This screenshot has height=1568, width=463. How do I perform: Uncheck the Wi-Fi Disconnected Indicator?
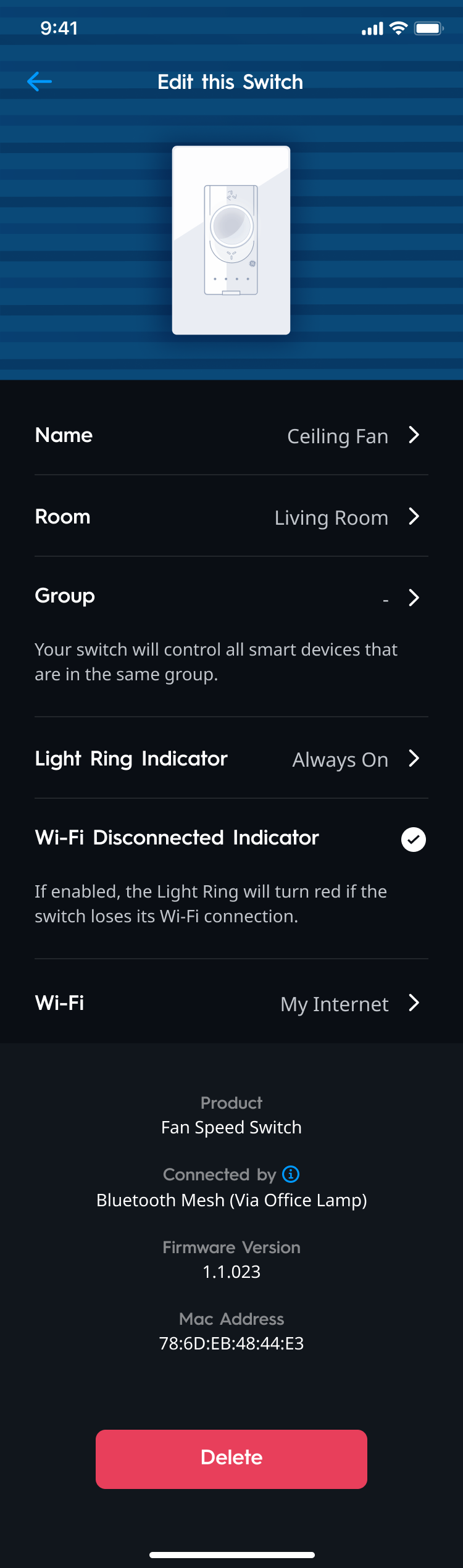[413, 840]
